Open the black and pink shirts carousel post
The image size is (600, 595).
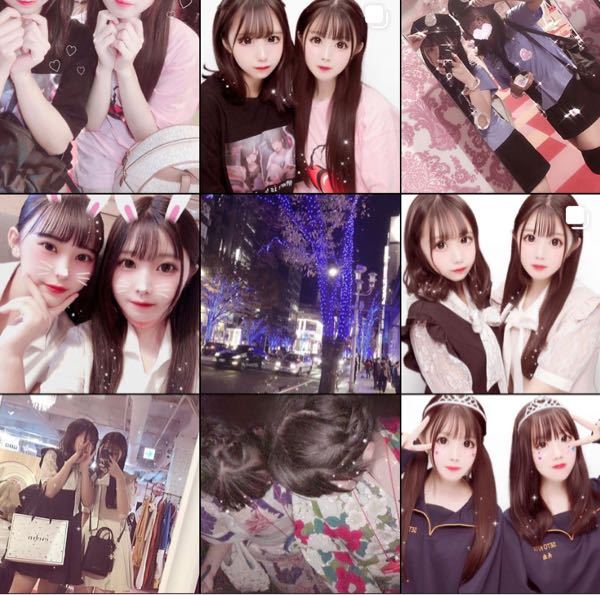pos(299,96)
